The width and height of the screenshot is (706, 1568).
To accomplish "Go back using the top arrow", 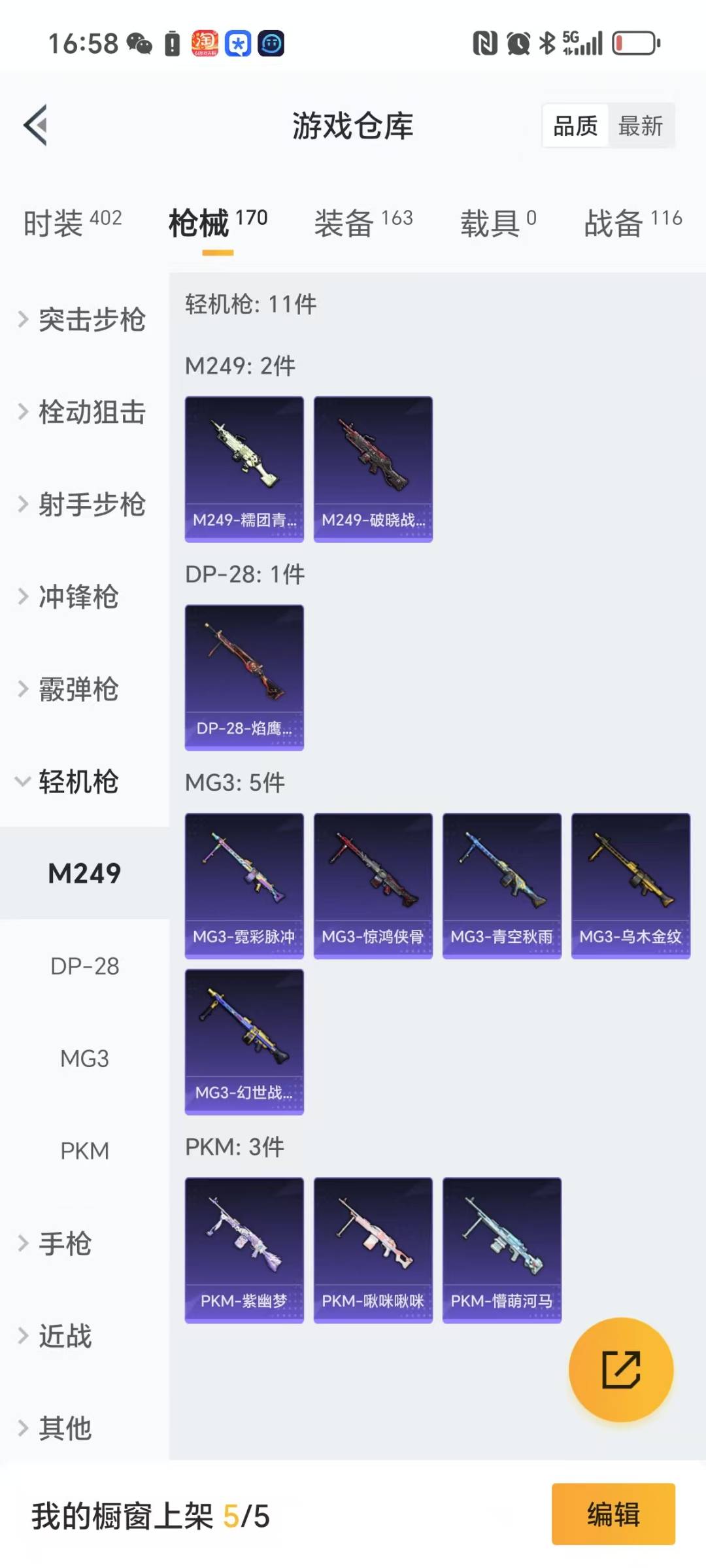I will (36, 125).
